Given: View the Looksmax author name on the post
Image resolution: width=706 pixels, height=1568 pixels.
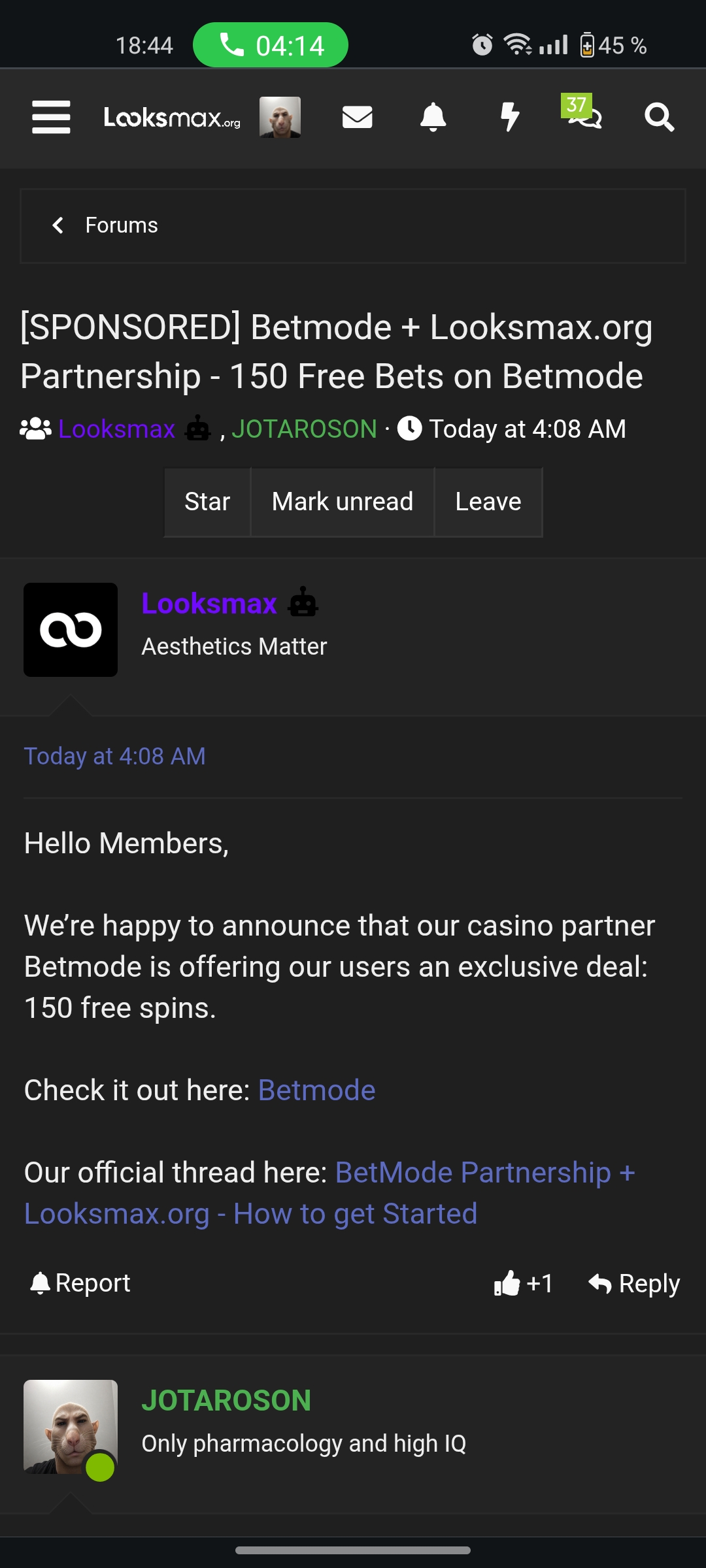Looking at the screenshot, I should pyautogui.click(x=209, y=603).
